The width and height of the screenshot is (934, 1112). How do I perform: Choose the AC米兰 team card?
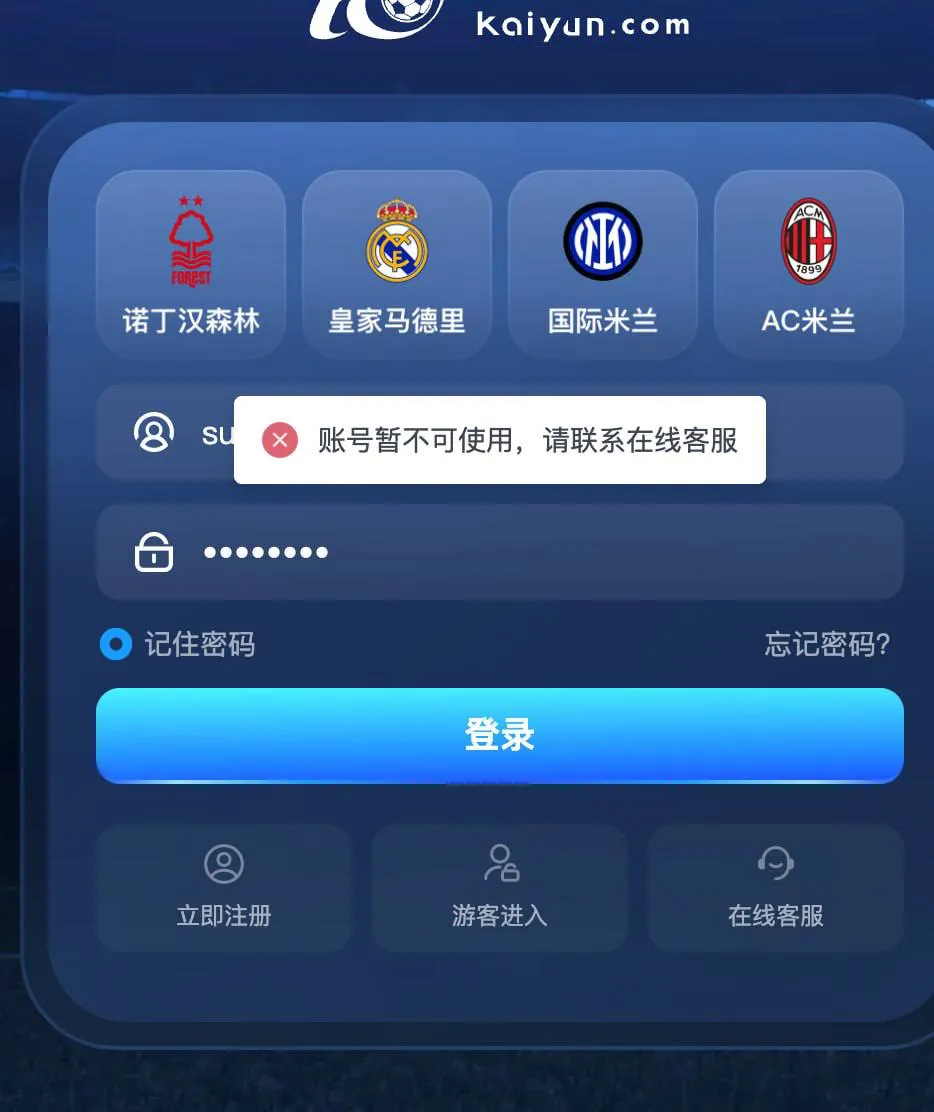[808, 264]
